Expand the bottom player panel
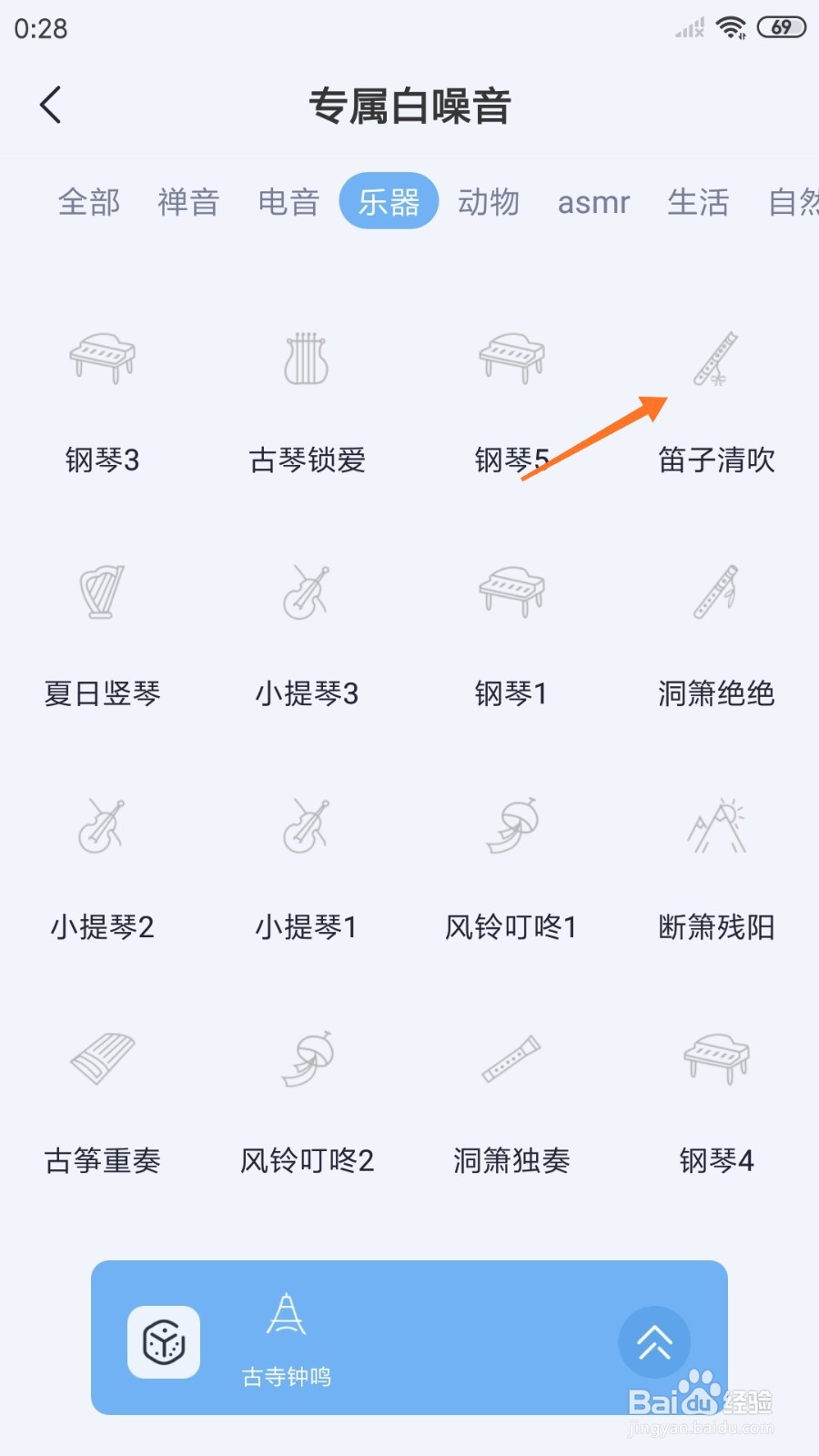The height and width of the screenshot is (1456, 819). [x=654, y=1342]
